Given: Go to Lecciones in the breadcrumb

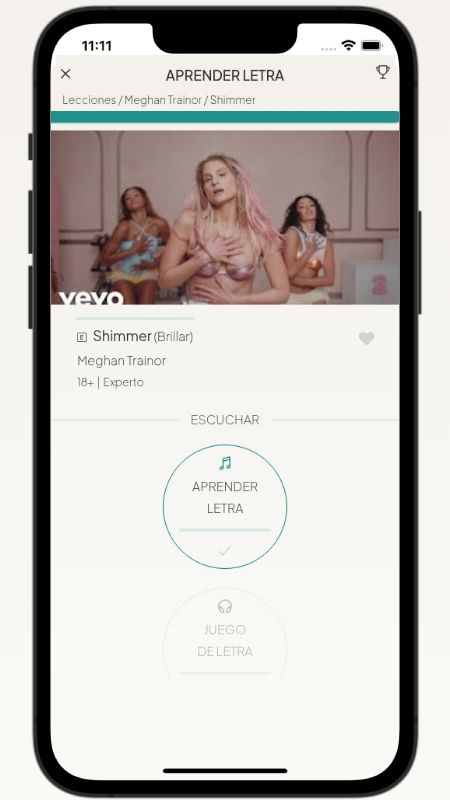Looking at the screenshot, I should [x=89, y=100].
